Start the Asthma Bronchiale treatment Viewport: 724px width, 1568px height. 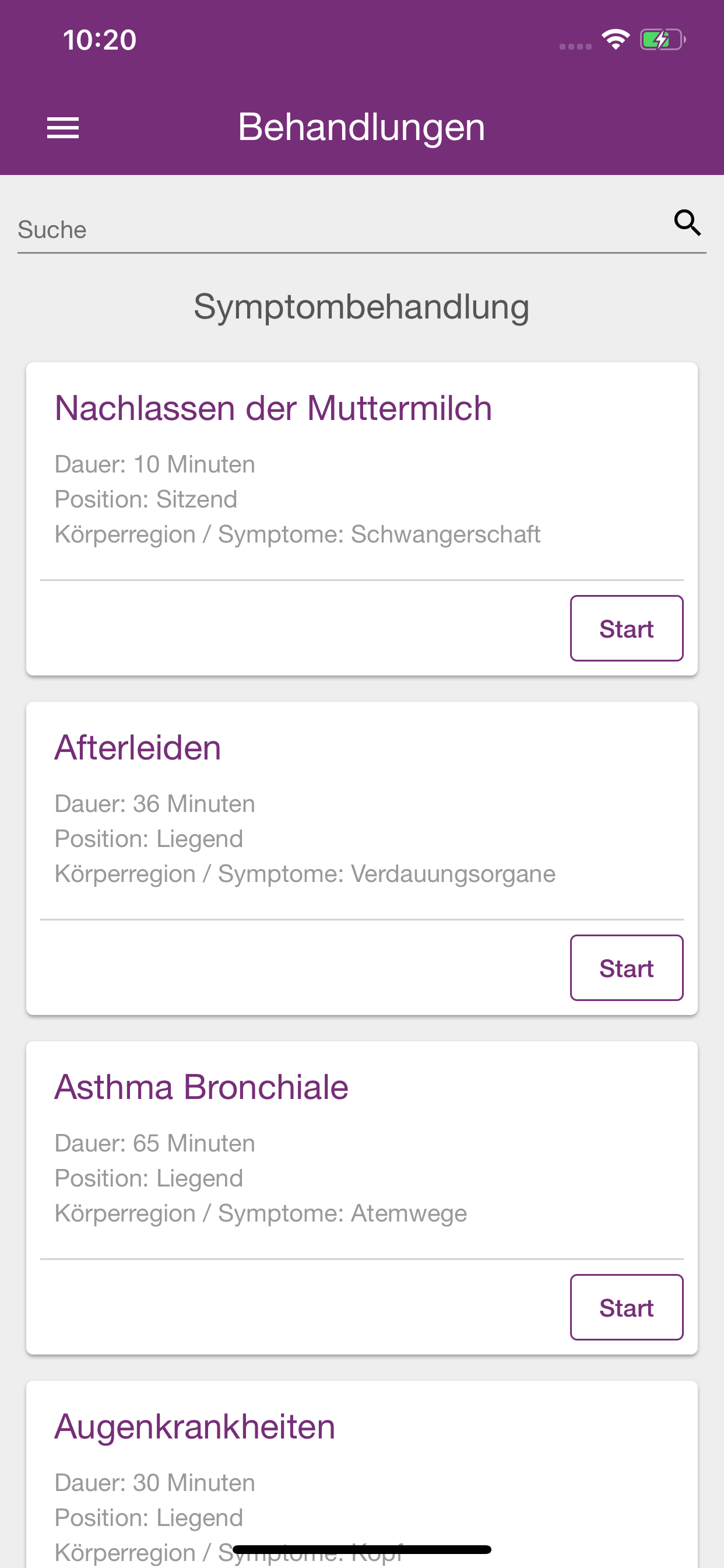pos(626,1307)
